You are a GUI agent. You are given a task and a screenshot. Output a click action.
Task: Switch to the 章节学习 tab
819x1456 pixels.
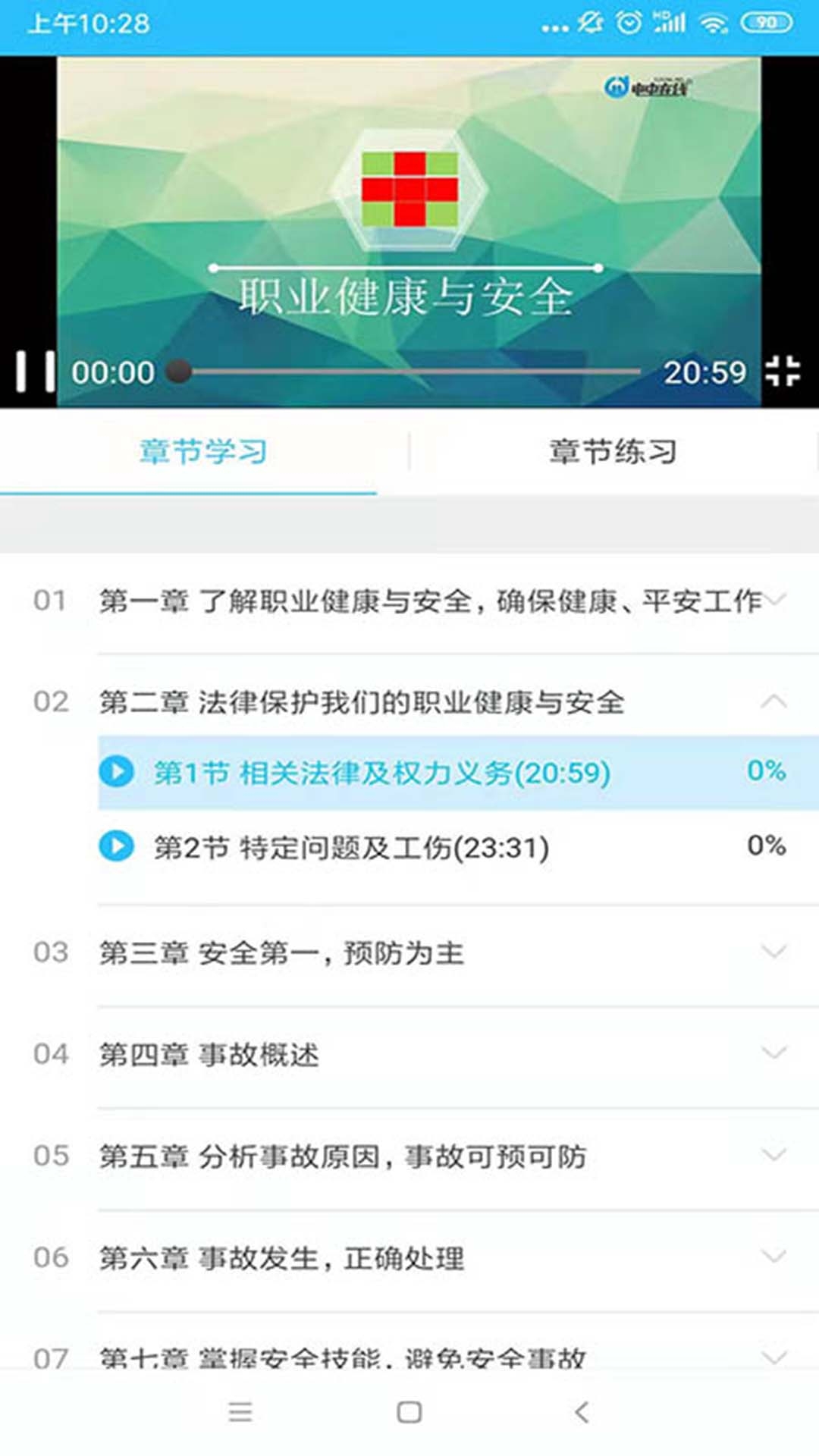pos(203,451)
